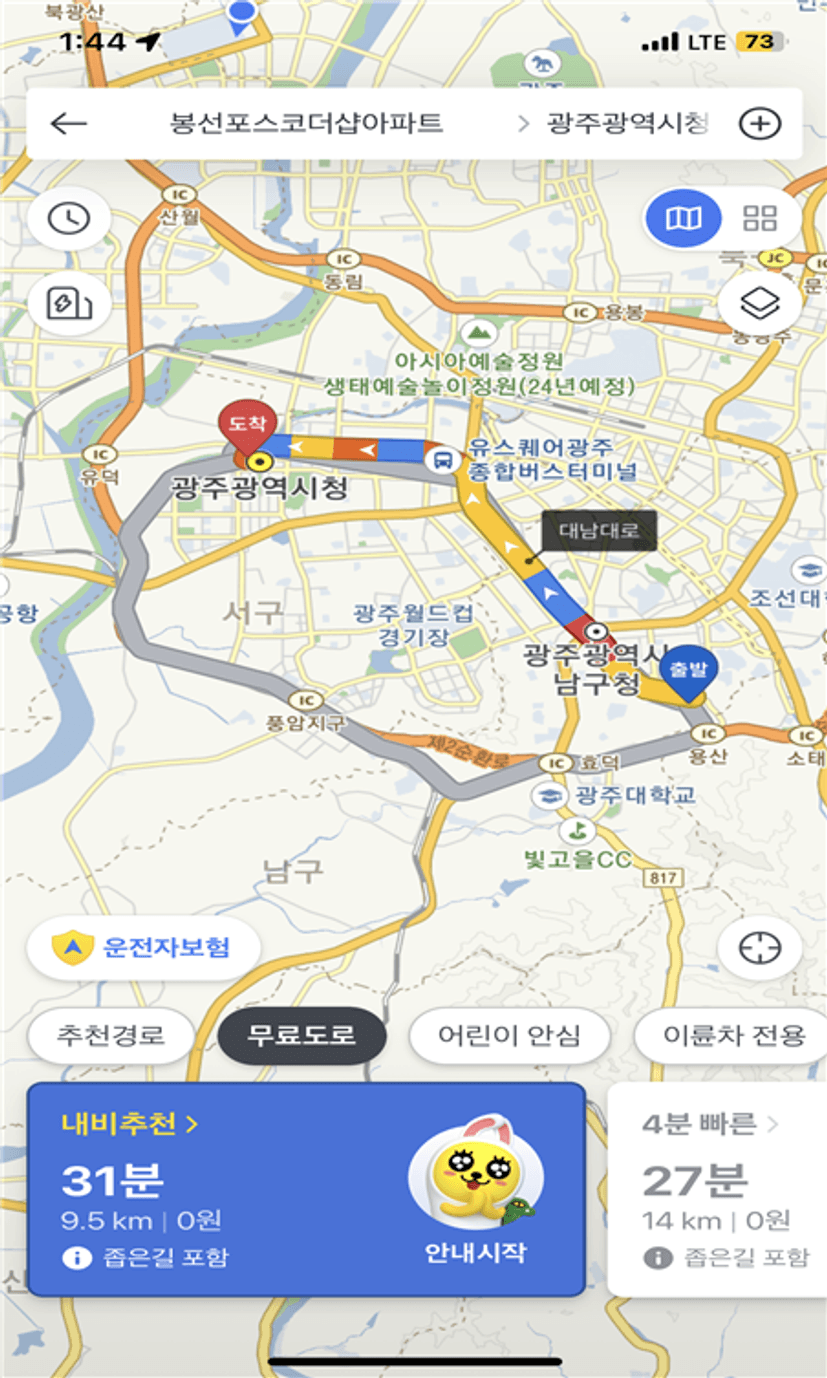Select 무료도로 free road chip
This screenshot has width=827, height=1378.
(302, 1035)
